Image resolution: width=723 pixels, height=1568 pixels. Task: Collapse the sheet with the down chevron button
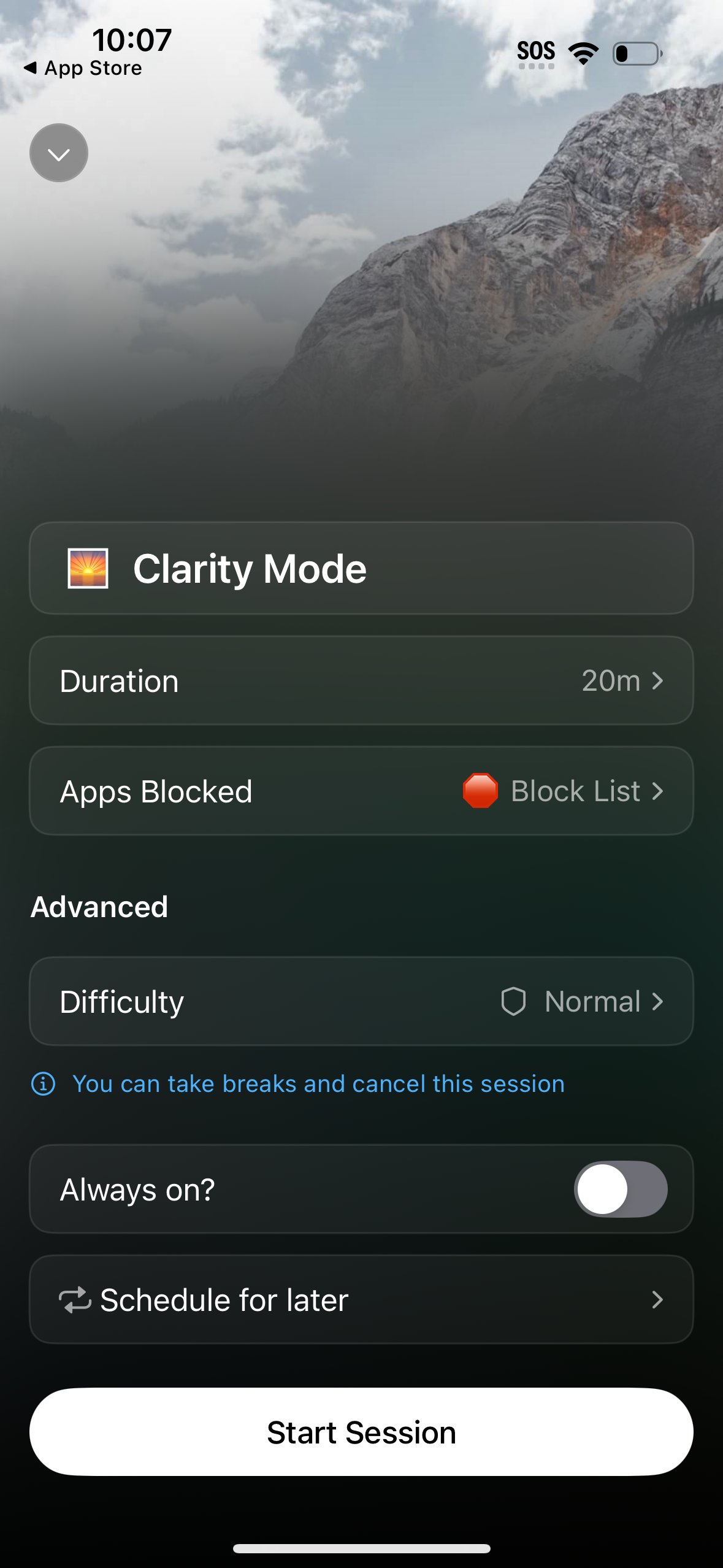click(58, 153)
